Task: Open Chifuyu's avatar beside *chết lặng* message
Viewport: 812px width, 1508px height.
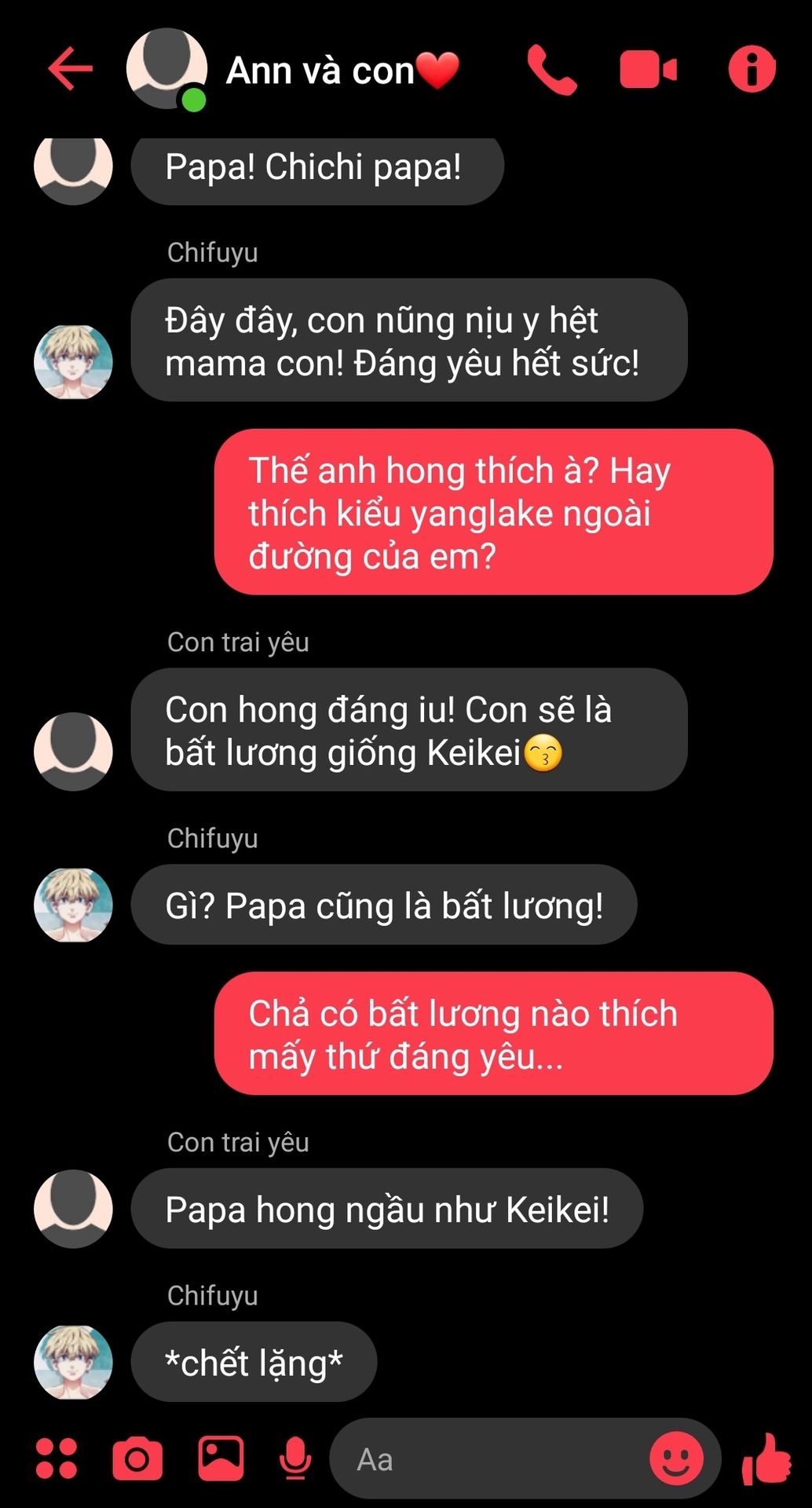Action: 73,1362
